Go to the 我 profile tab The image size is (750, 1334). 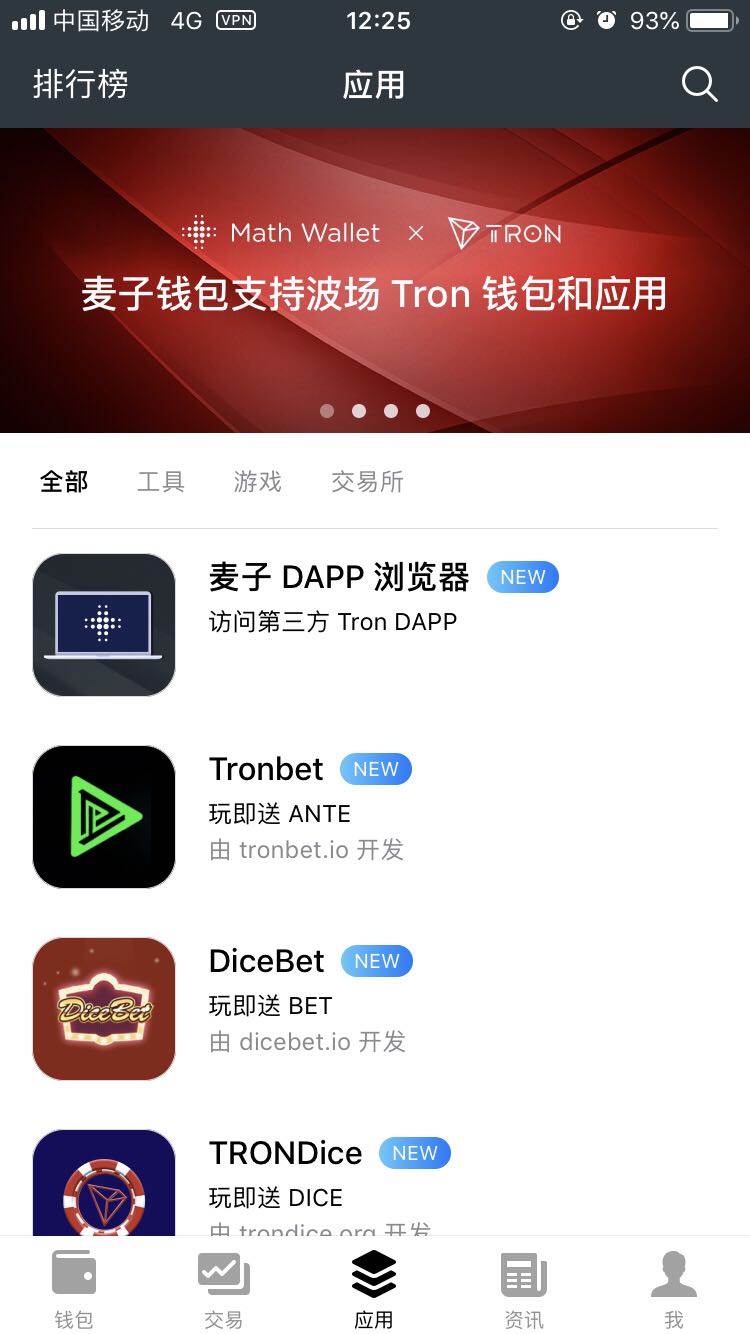click(x=674, y=1289)
